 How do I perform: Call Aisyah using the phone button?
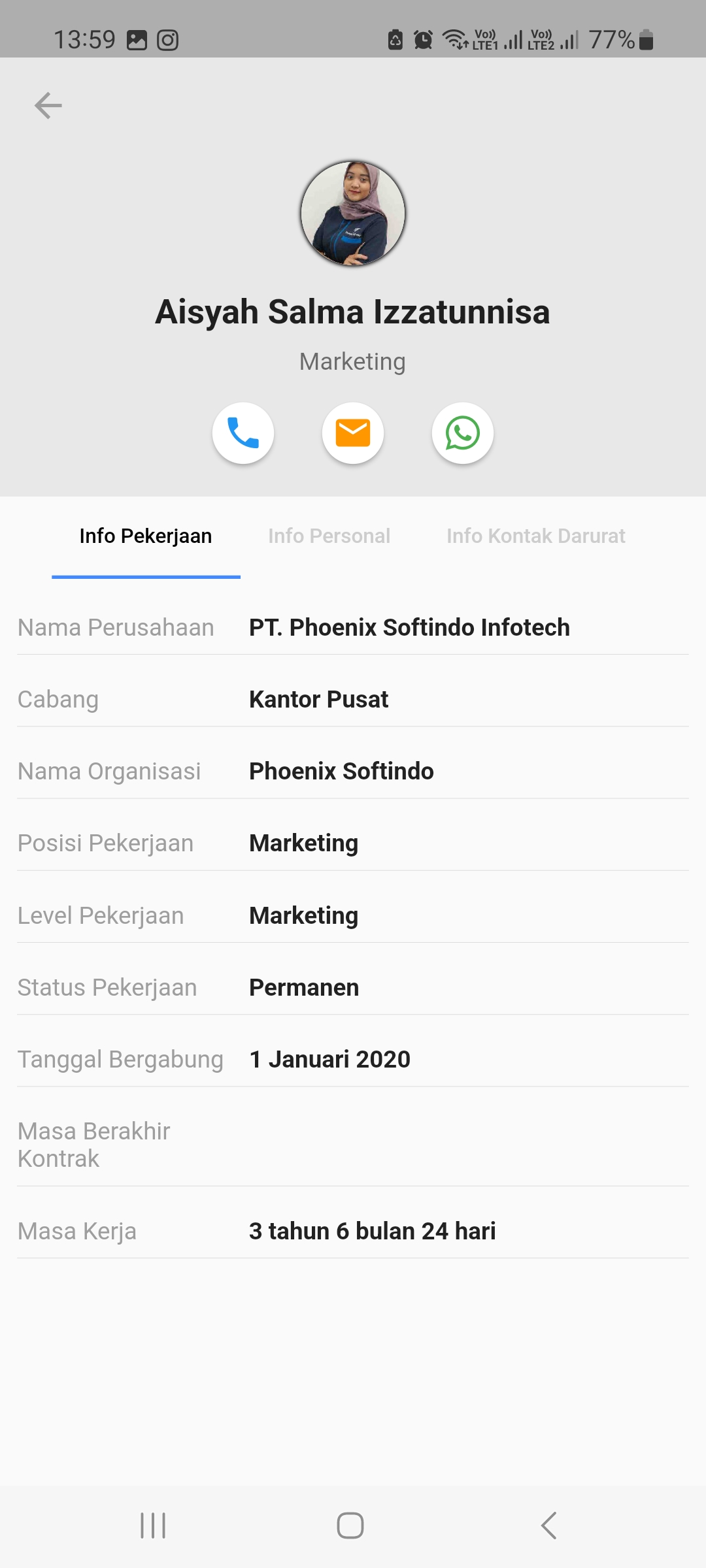coord(243,433)
